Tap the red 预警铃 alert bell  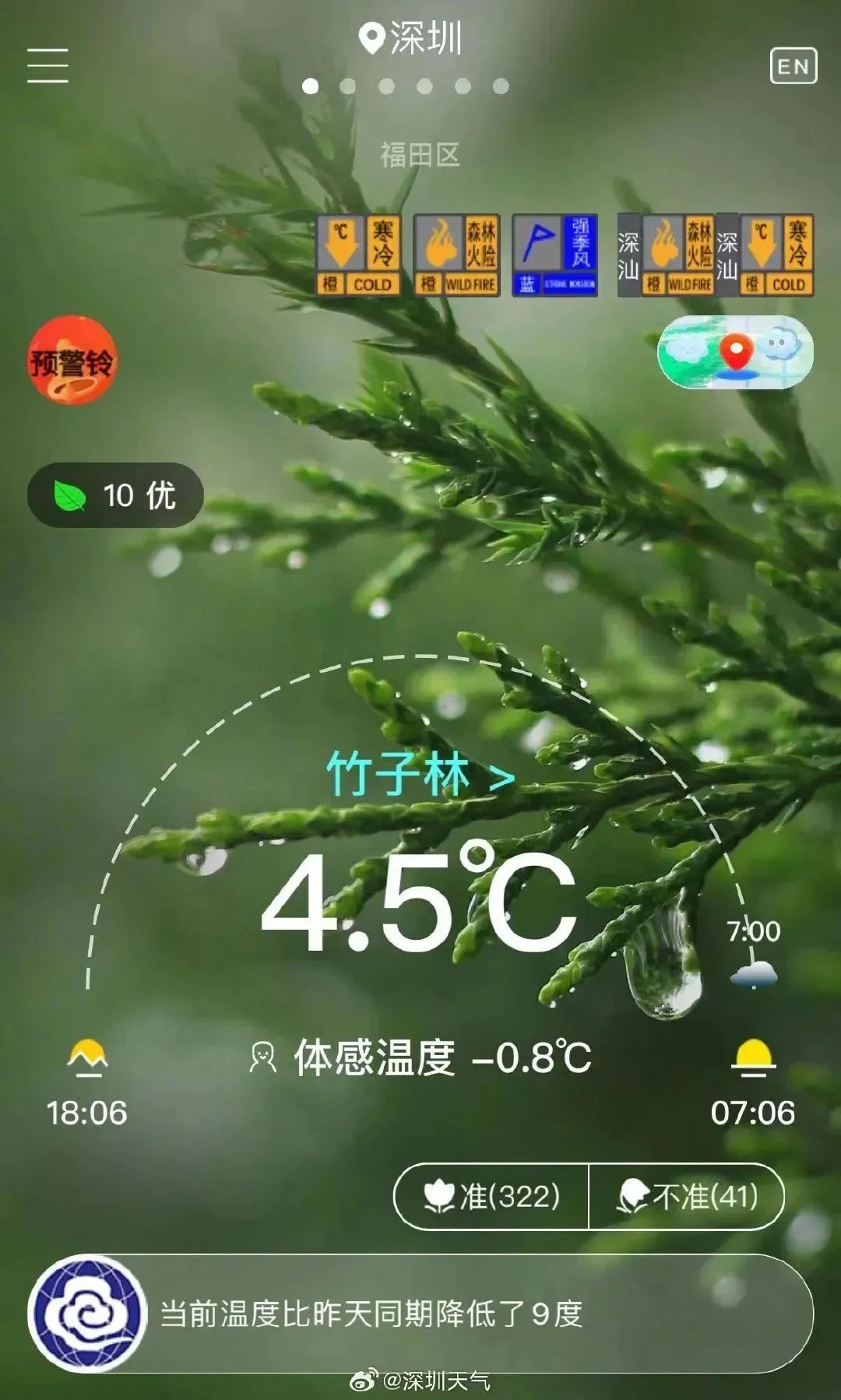point(72,361)
